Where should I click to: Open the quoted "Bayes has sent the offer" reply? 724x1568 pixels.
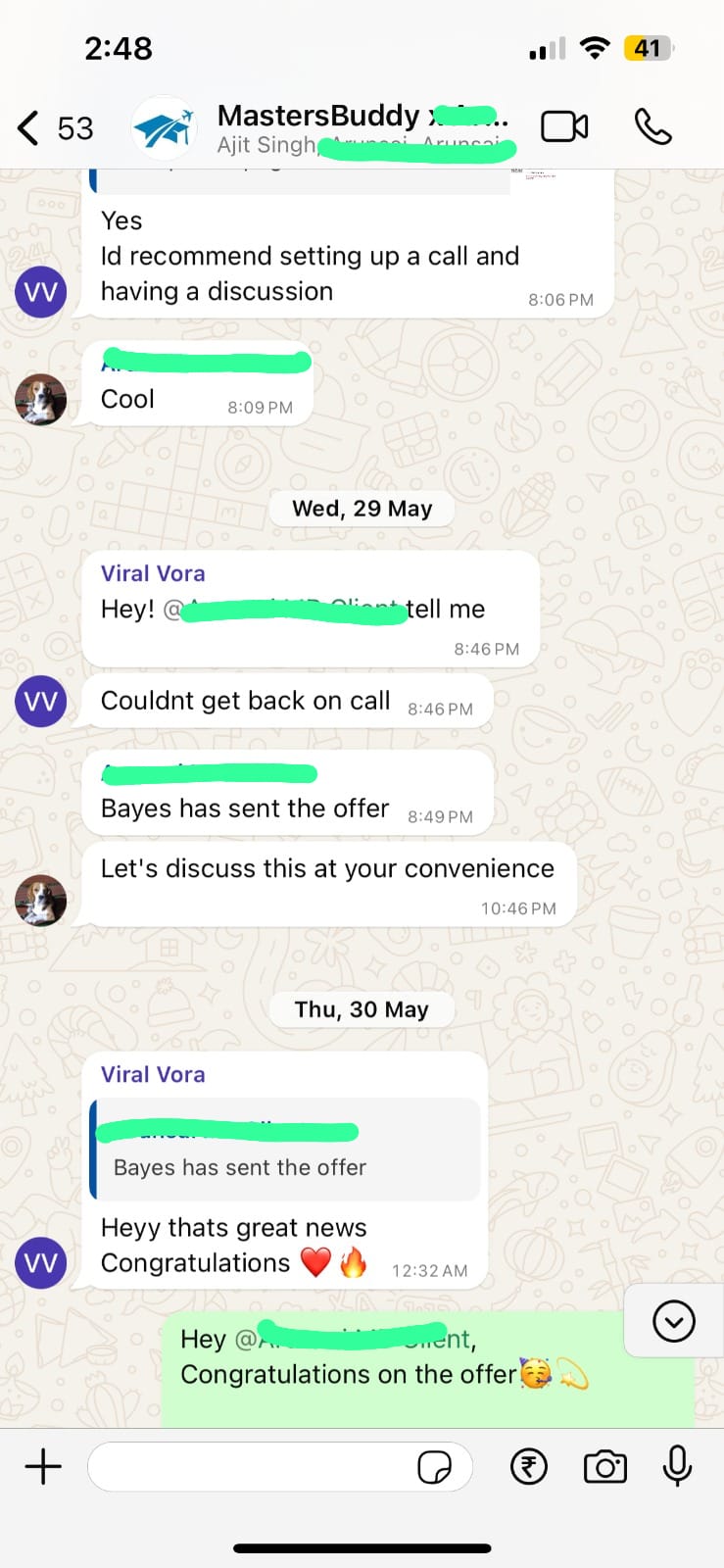pos(285,1149)
